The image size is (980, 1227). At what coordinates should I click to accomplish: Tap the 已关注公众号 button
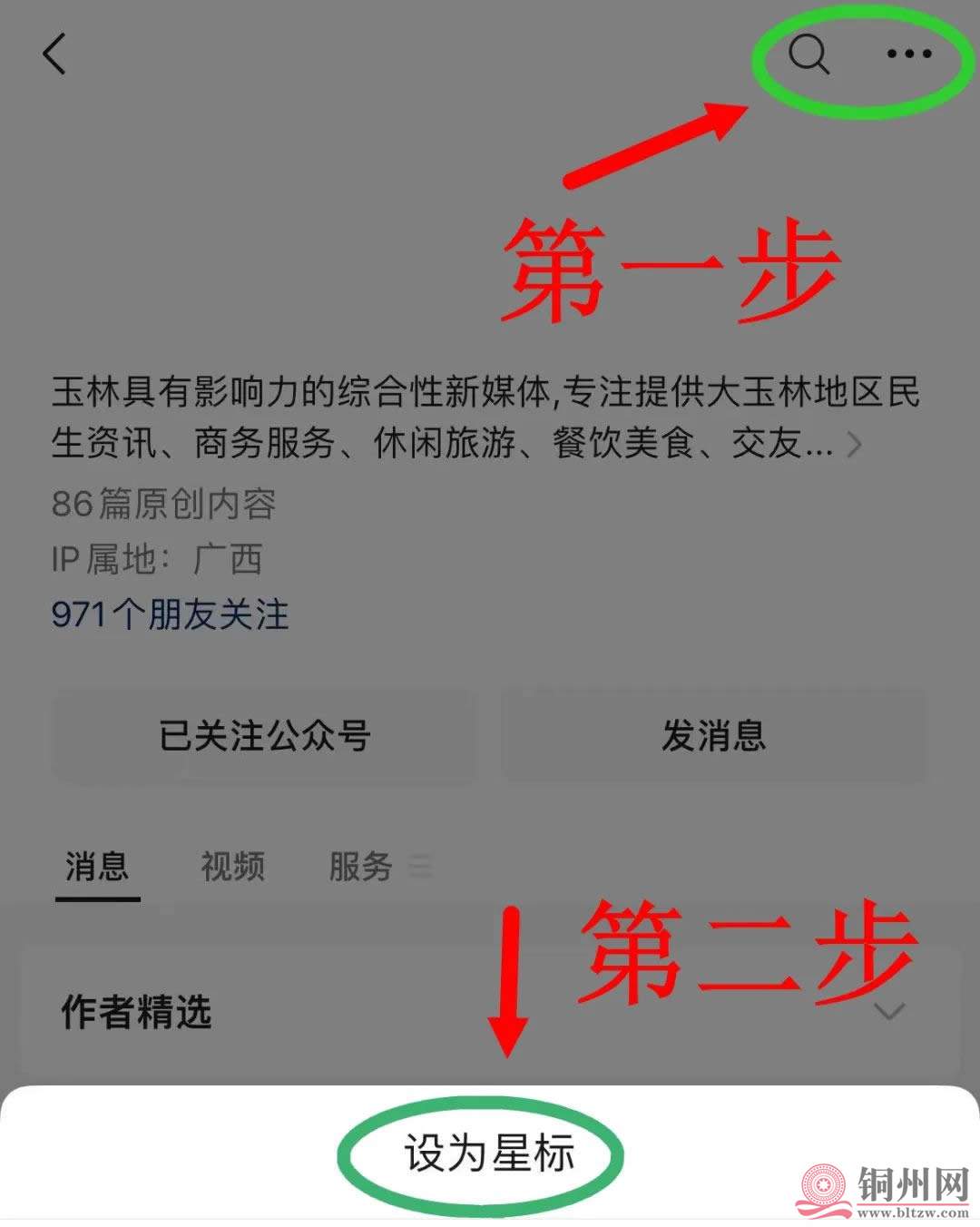coord(264,735)
